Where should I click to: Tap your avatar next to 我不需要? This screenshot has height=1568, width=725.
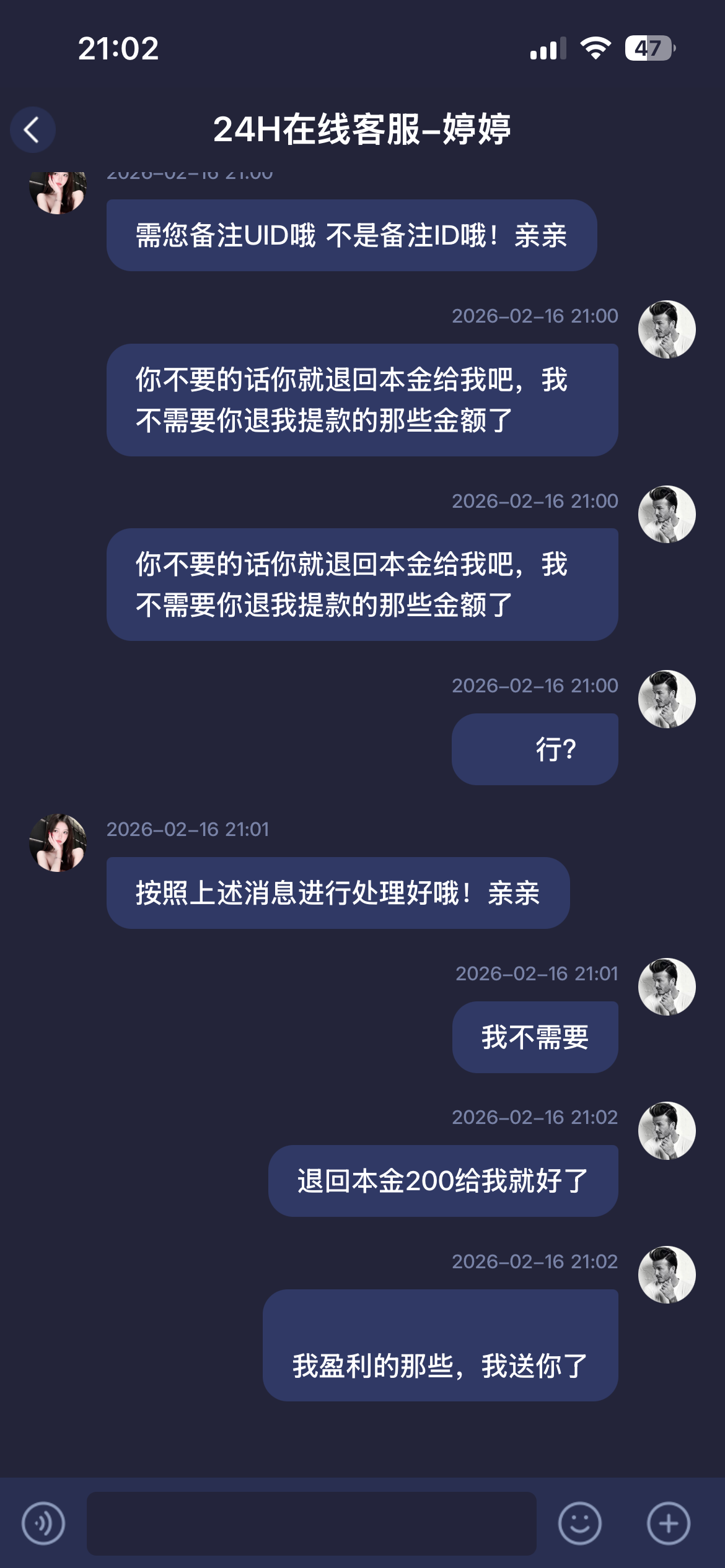point(667,987)
